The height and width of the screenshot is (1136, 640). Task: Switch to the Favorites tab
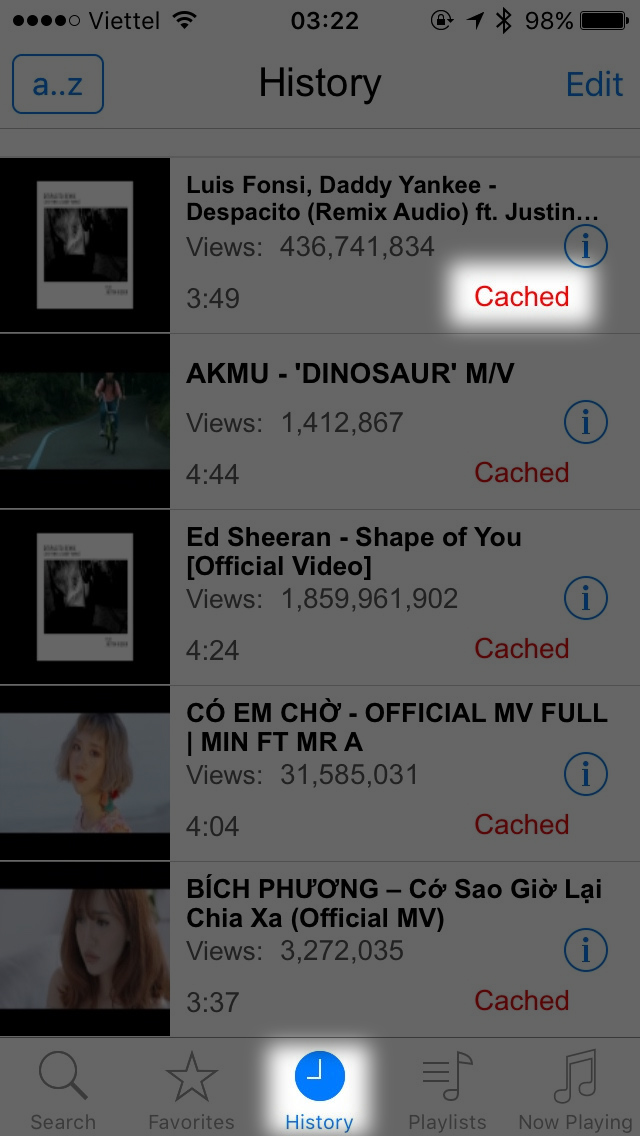[x=191, y=1088]
